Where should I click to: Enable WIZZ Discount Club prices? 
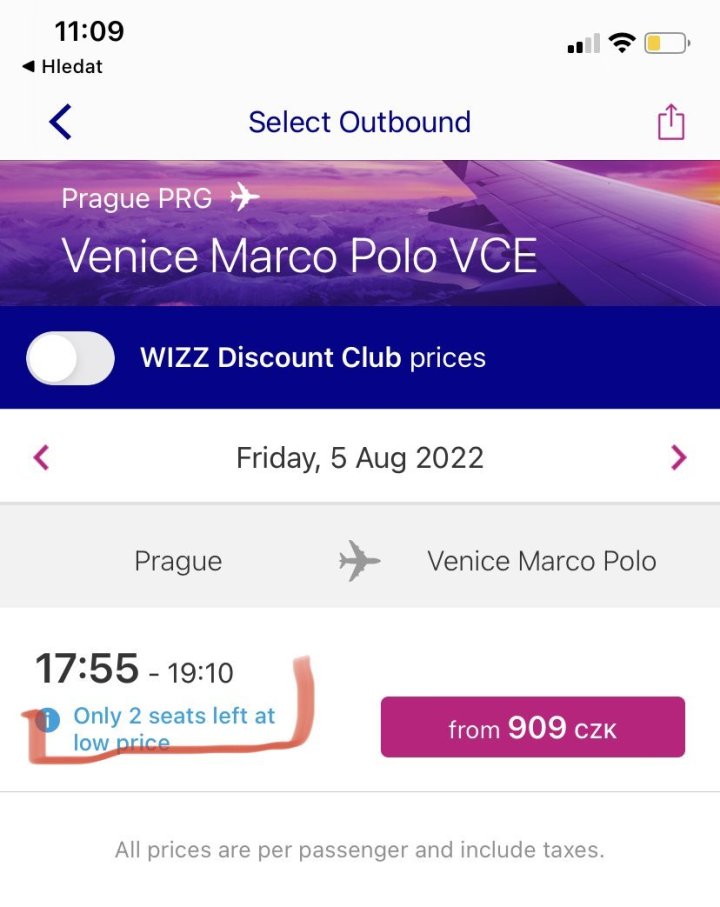click(70, 358)
